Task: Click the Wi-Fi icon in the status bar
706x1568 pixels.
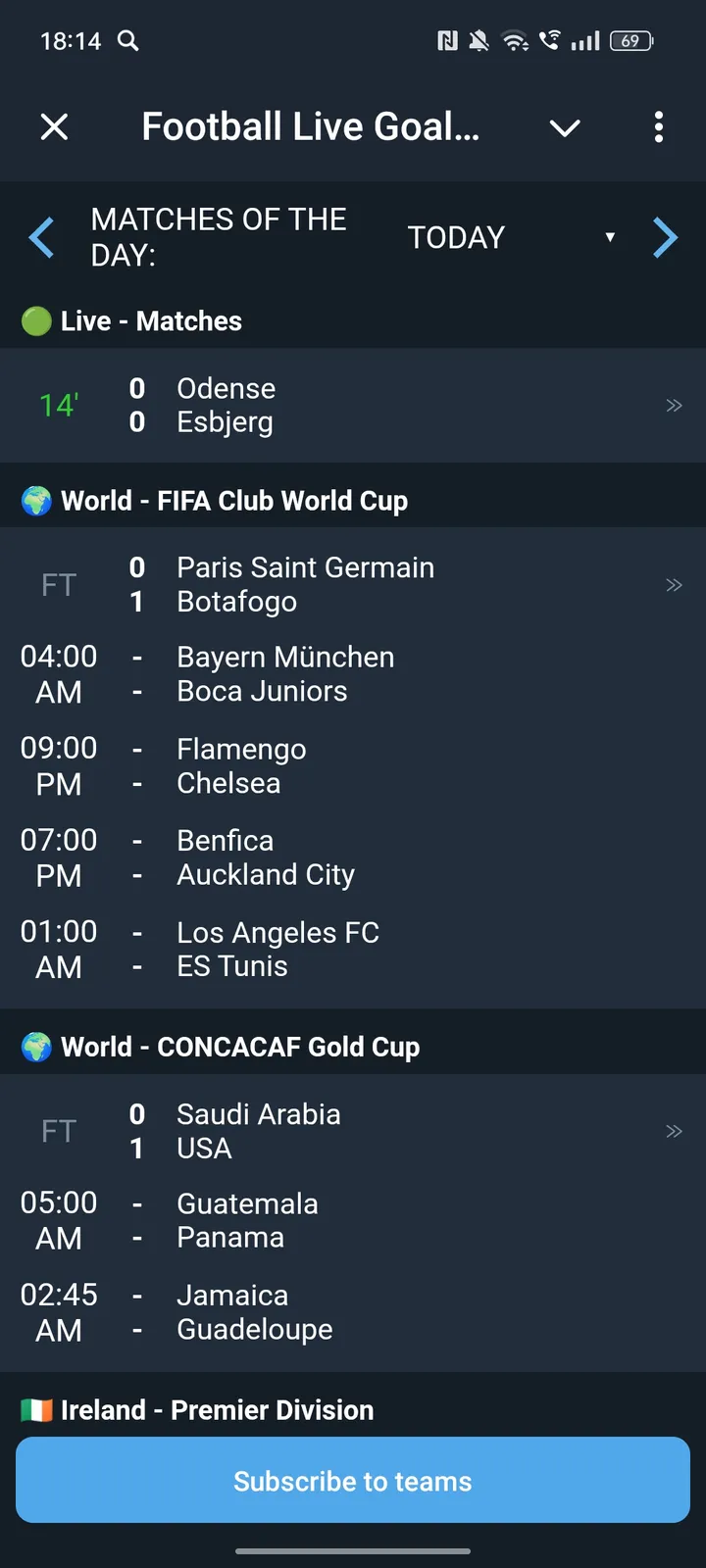Action: coord(514,41)
